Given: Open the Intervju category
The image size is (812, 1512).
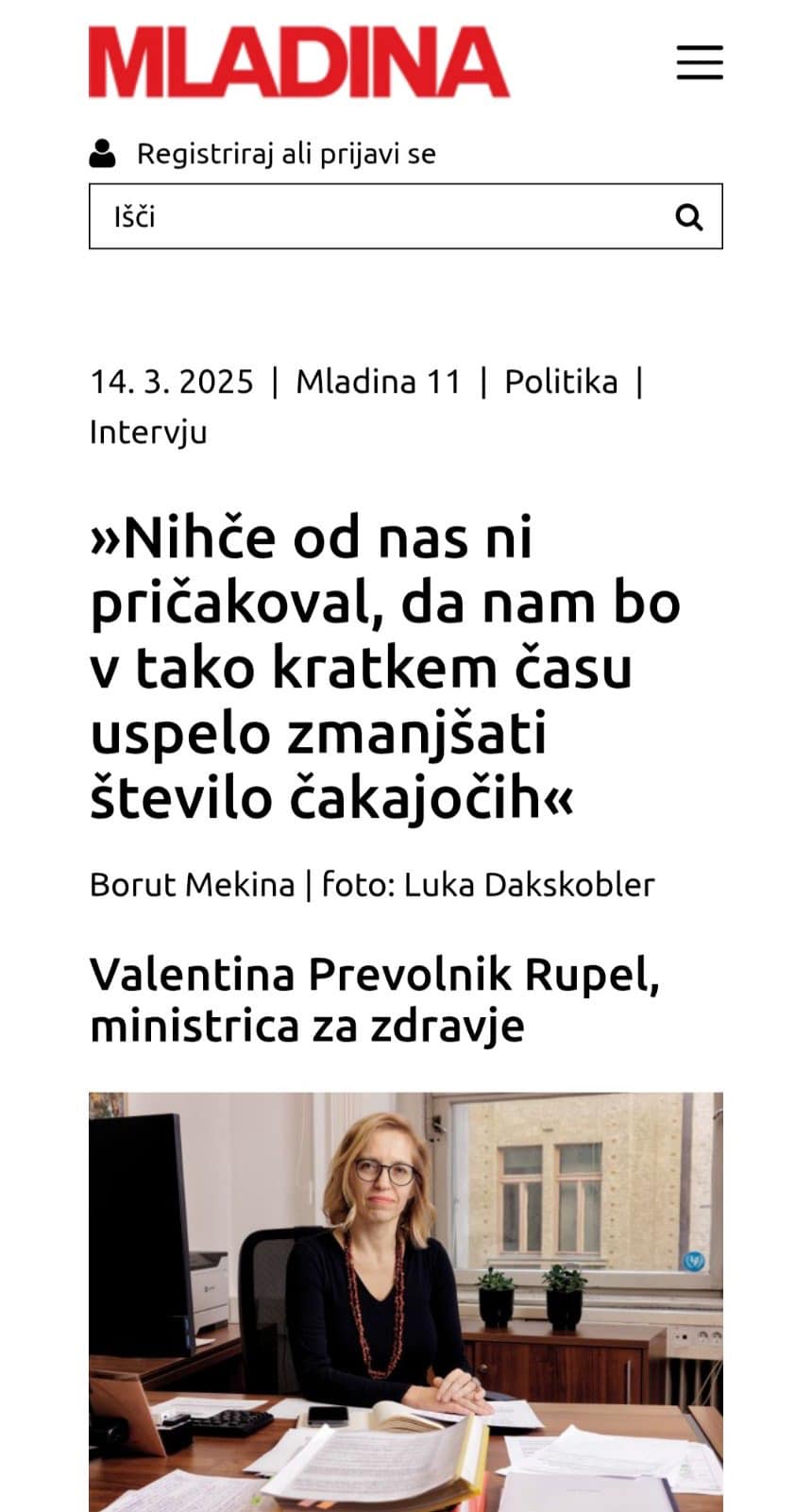Looking at the screenshot, I should 148,432.
